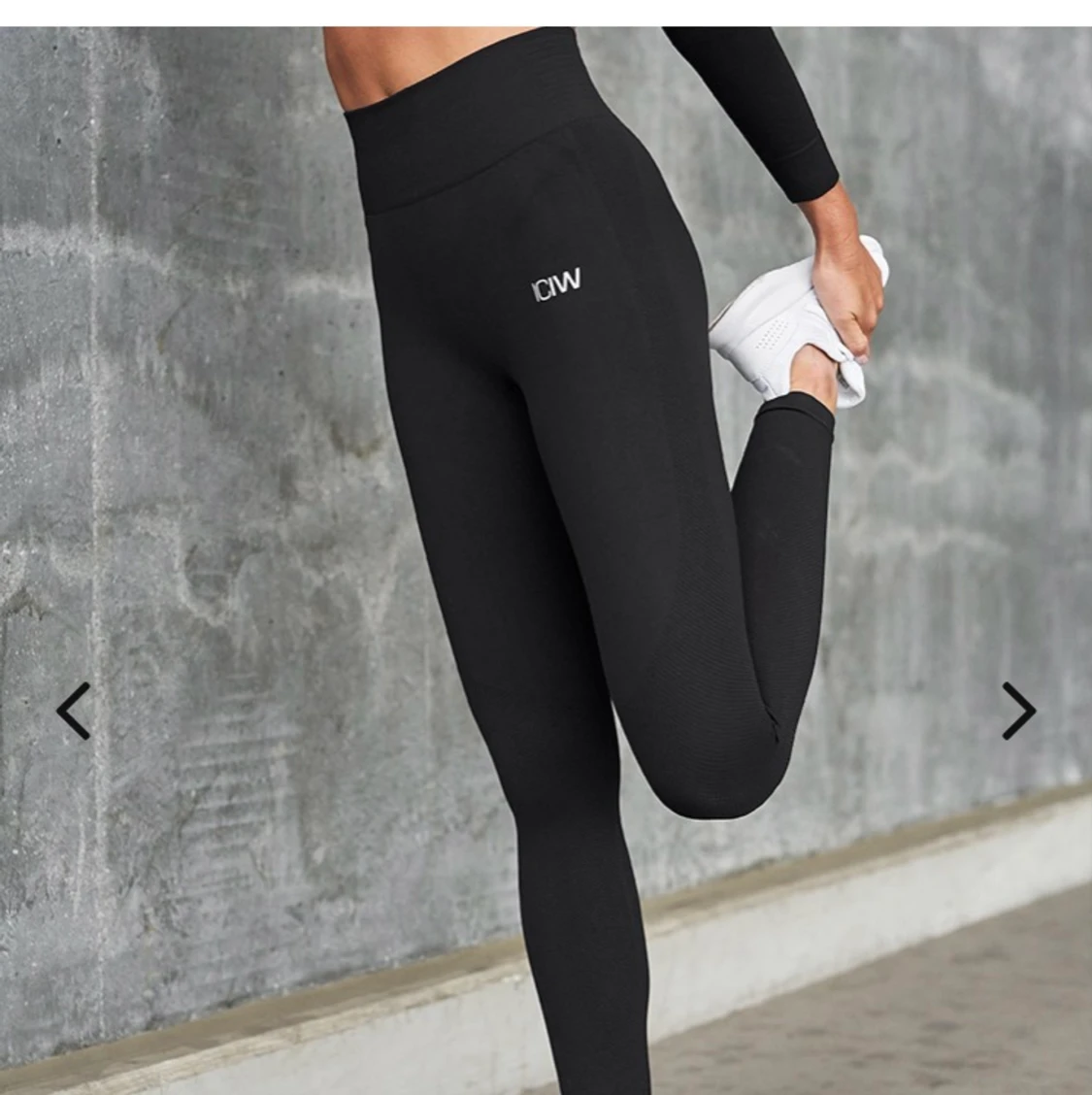
Task: Go to the next product image
Action: (x=1017, y=711)
